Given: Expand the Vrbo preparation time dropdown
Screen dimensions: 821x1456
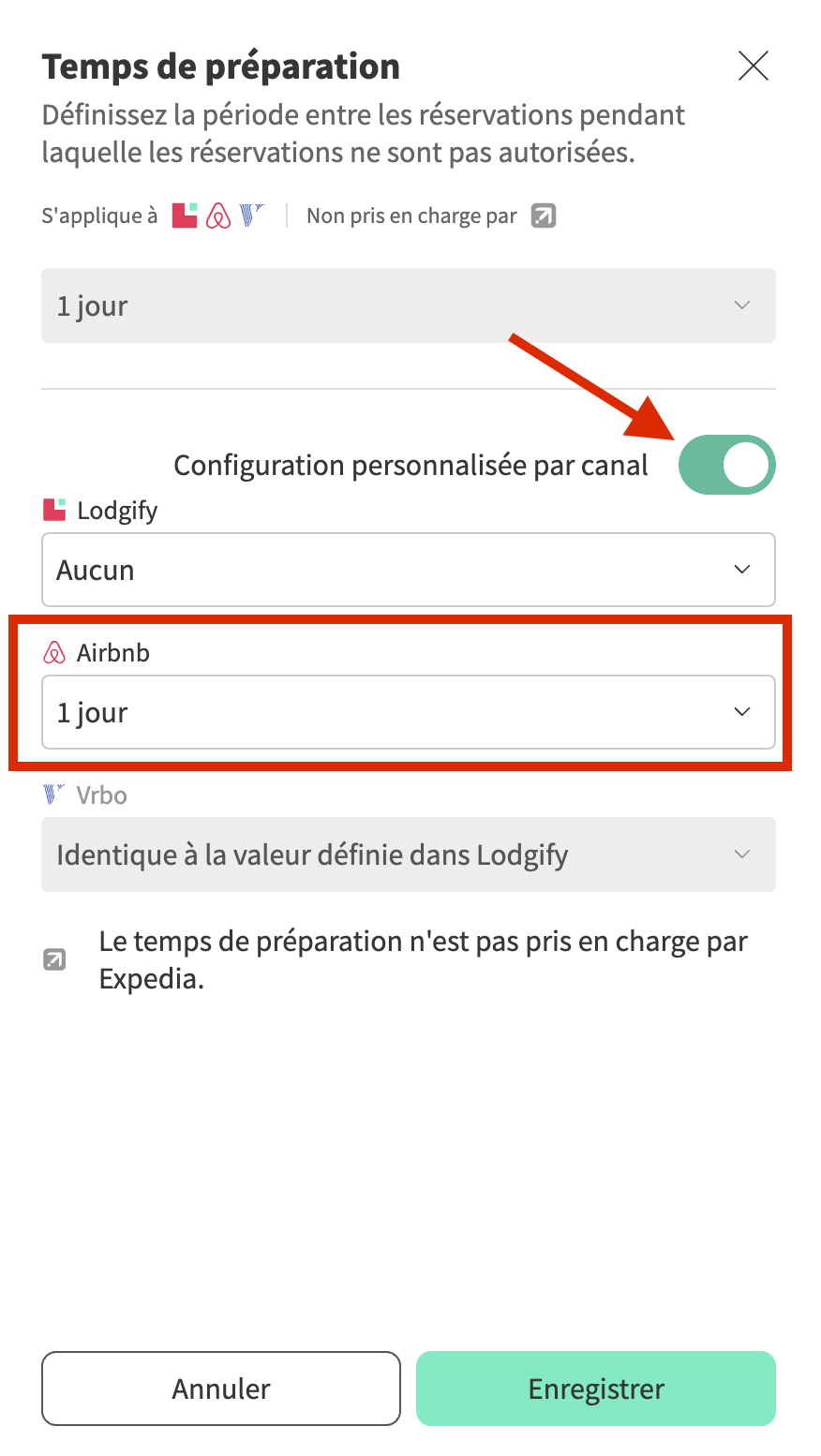Looking at the screenshot, I should [x=408, y=854].
